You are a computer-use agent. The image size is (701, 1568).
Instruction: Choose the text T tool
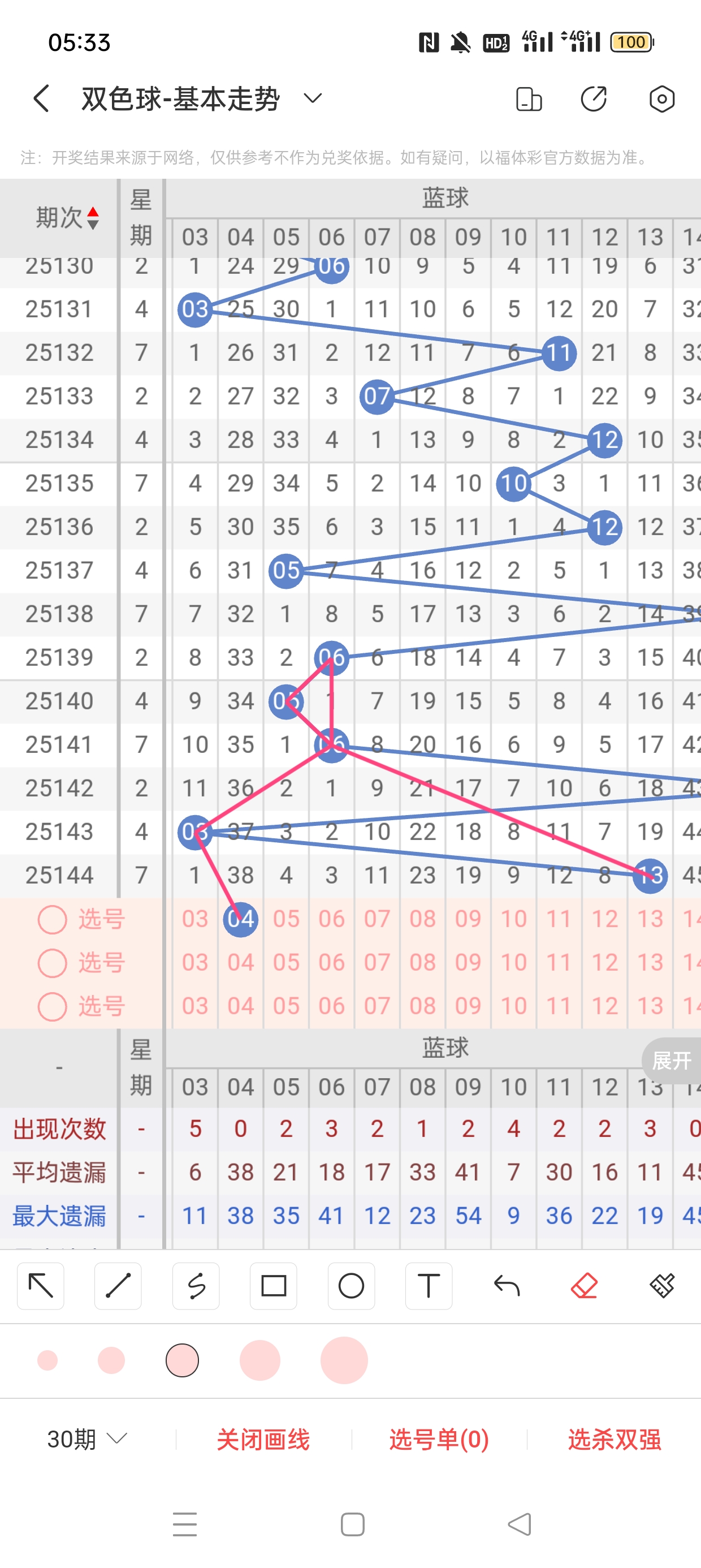[x=429, y=1286]
